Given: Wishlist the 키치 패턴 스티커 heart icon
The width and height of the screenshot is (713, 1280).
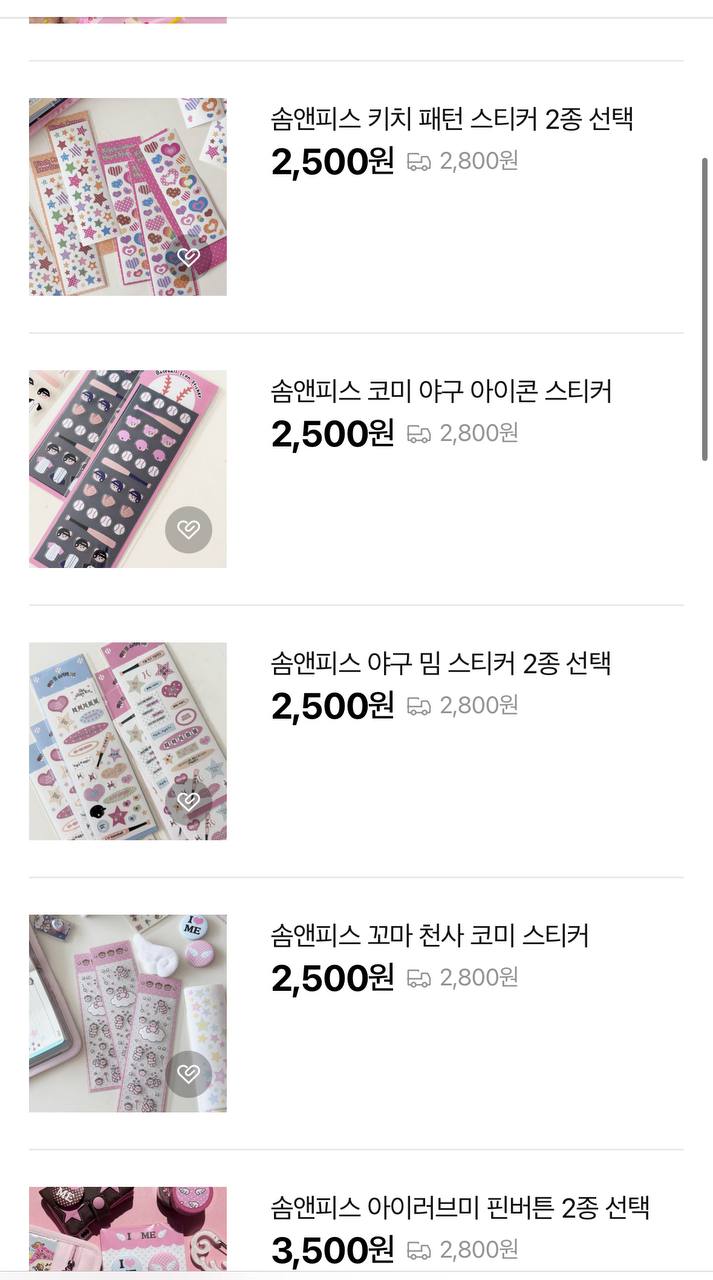Looking at the screenshot, I should coord(188,257).
